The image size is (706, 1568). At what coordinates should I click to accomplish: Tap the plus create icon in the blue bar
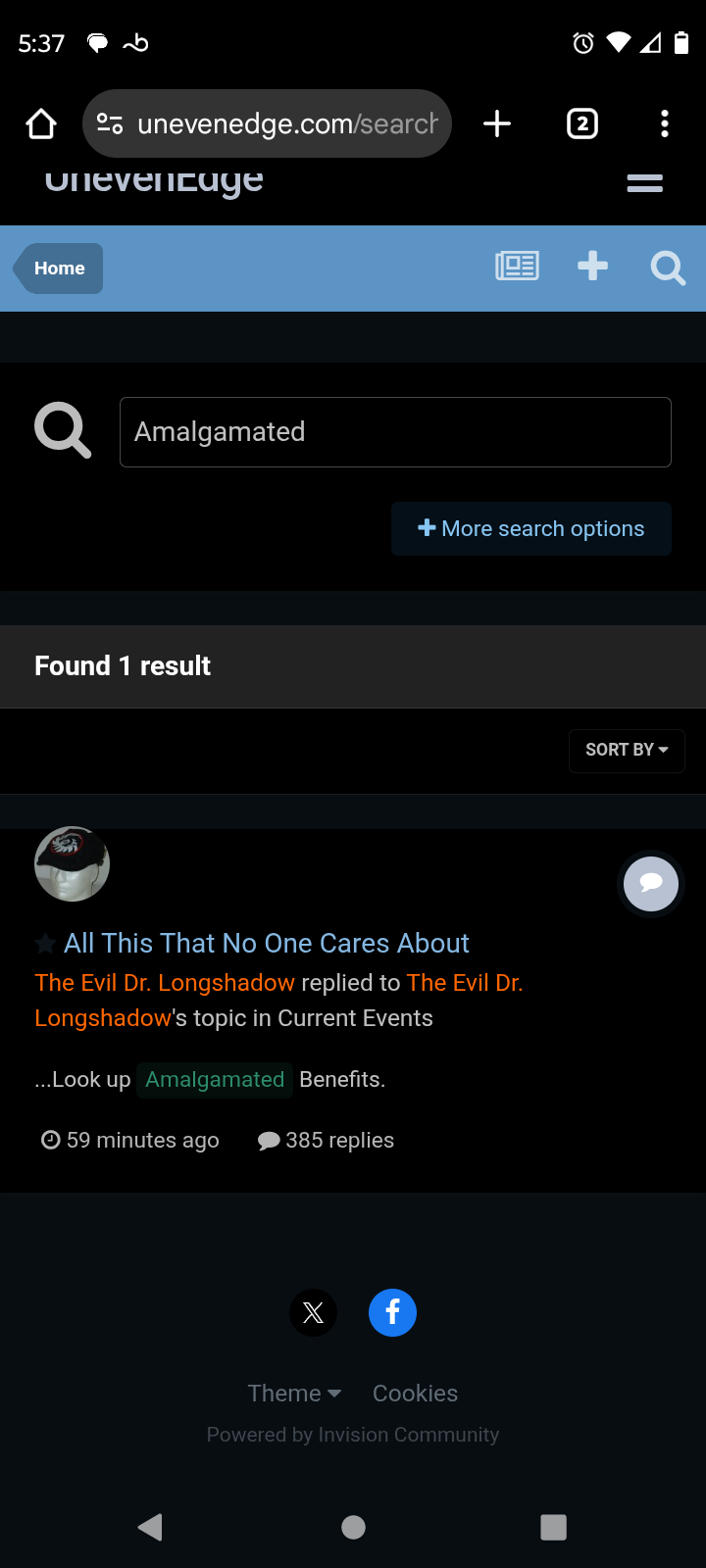point(592,267)
